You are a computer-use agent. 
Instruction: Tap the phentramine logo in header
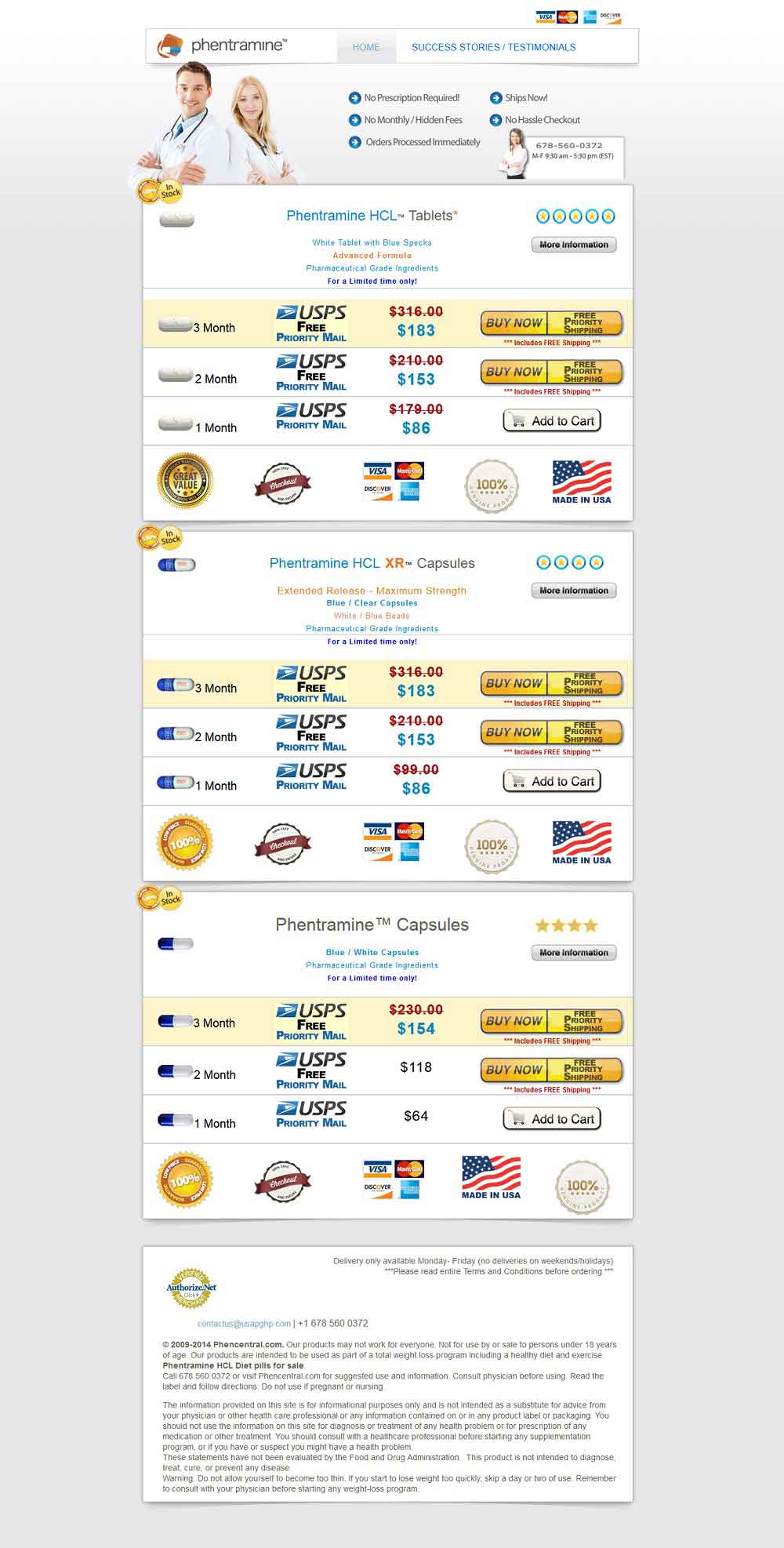pyautogui.click(x=222, y=46)
